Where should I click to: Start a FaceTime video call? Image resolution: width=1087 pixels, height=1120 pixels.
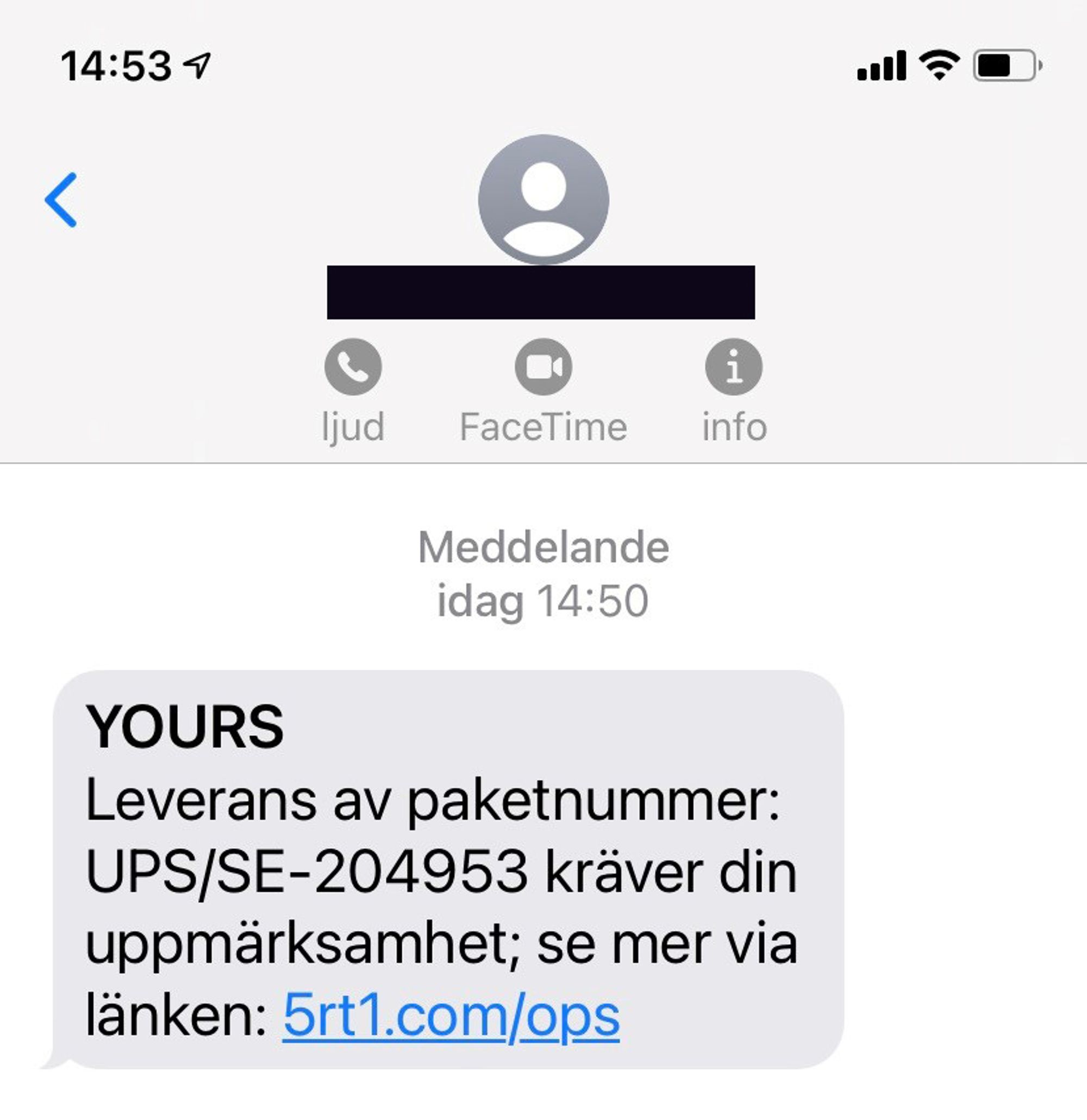click(543, 367)
